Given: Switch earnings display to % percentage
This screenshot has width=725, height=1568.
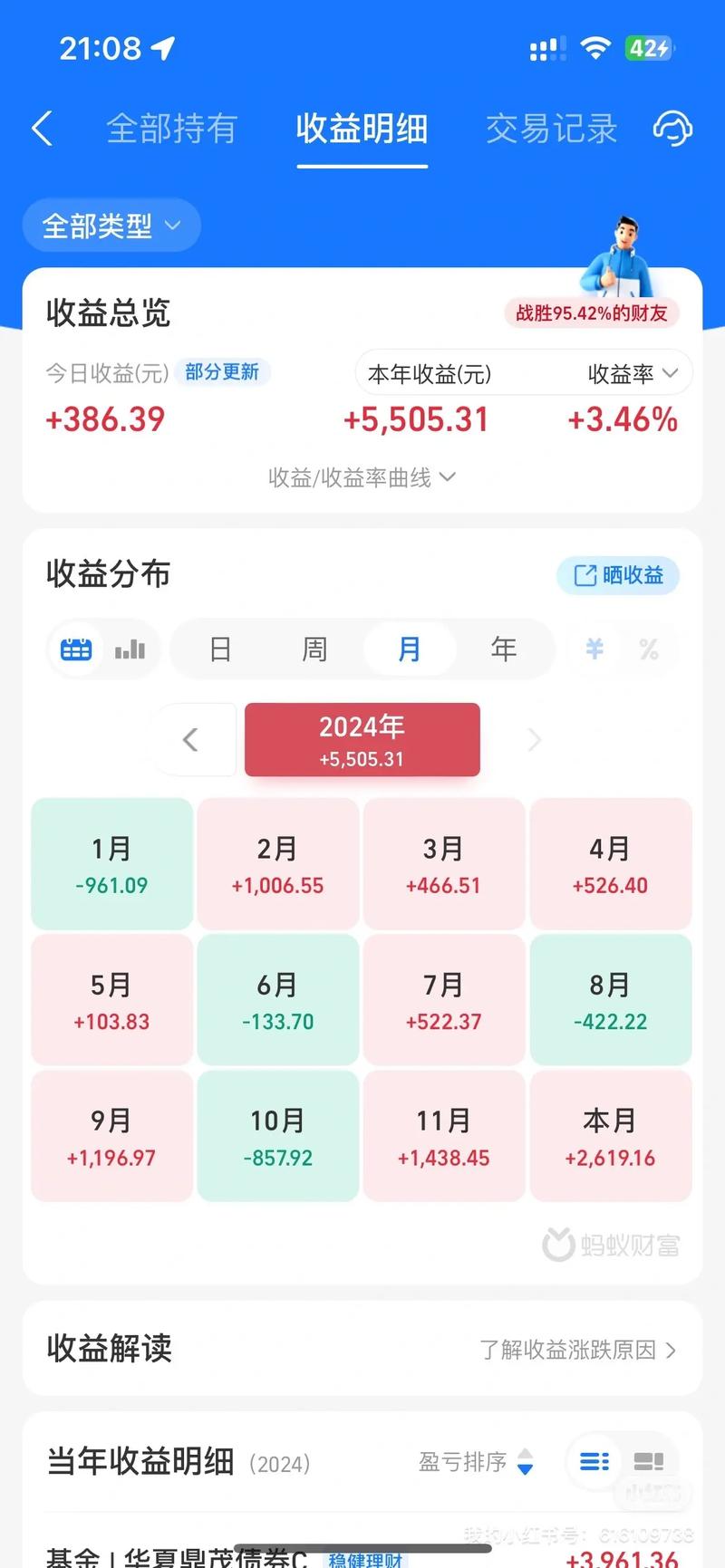Looking at the screenshot, I should pos(649,649).
